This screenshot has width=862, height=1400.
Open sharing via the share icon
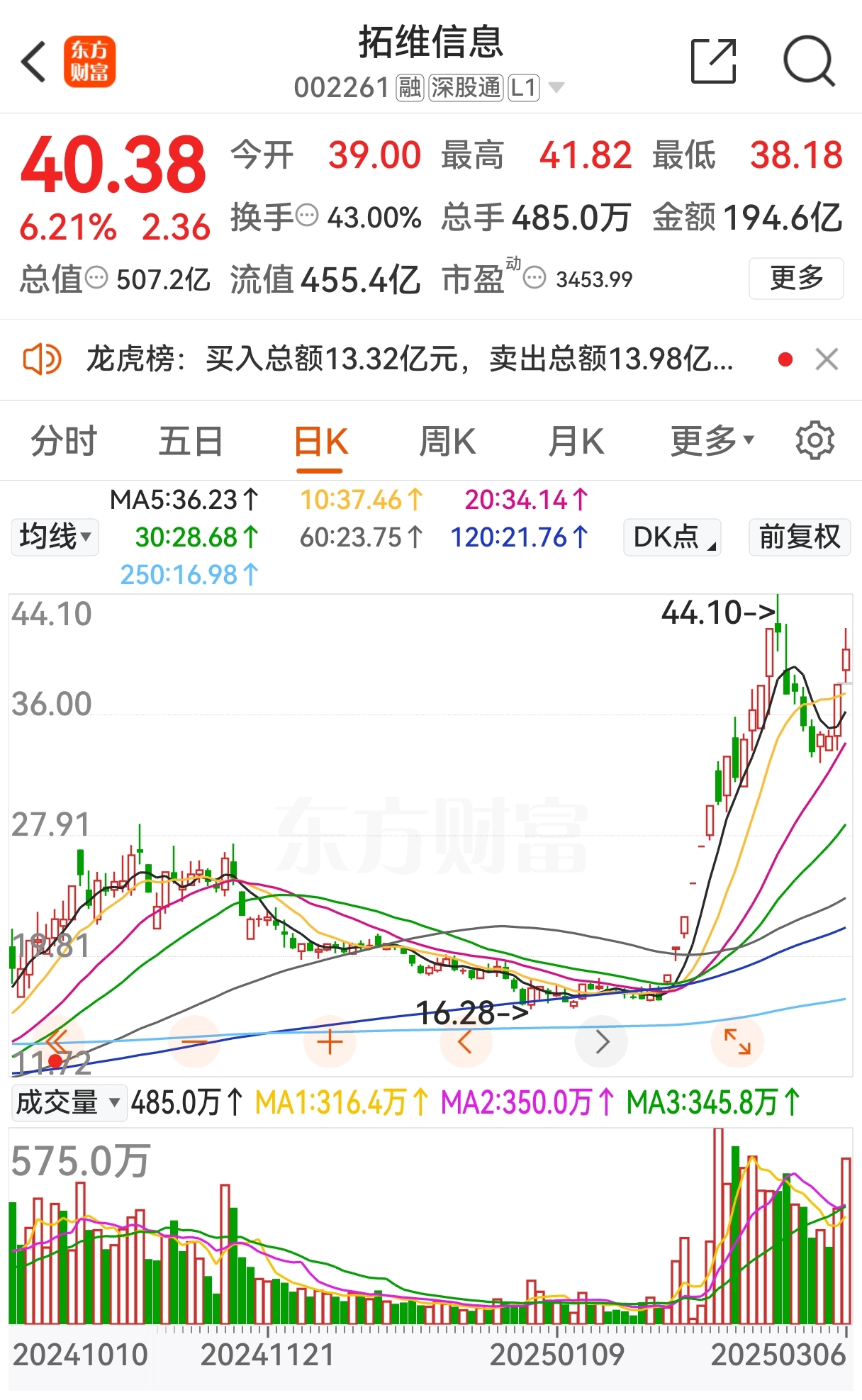coord(712,62)
